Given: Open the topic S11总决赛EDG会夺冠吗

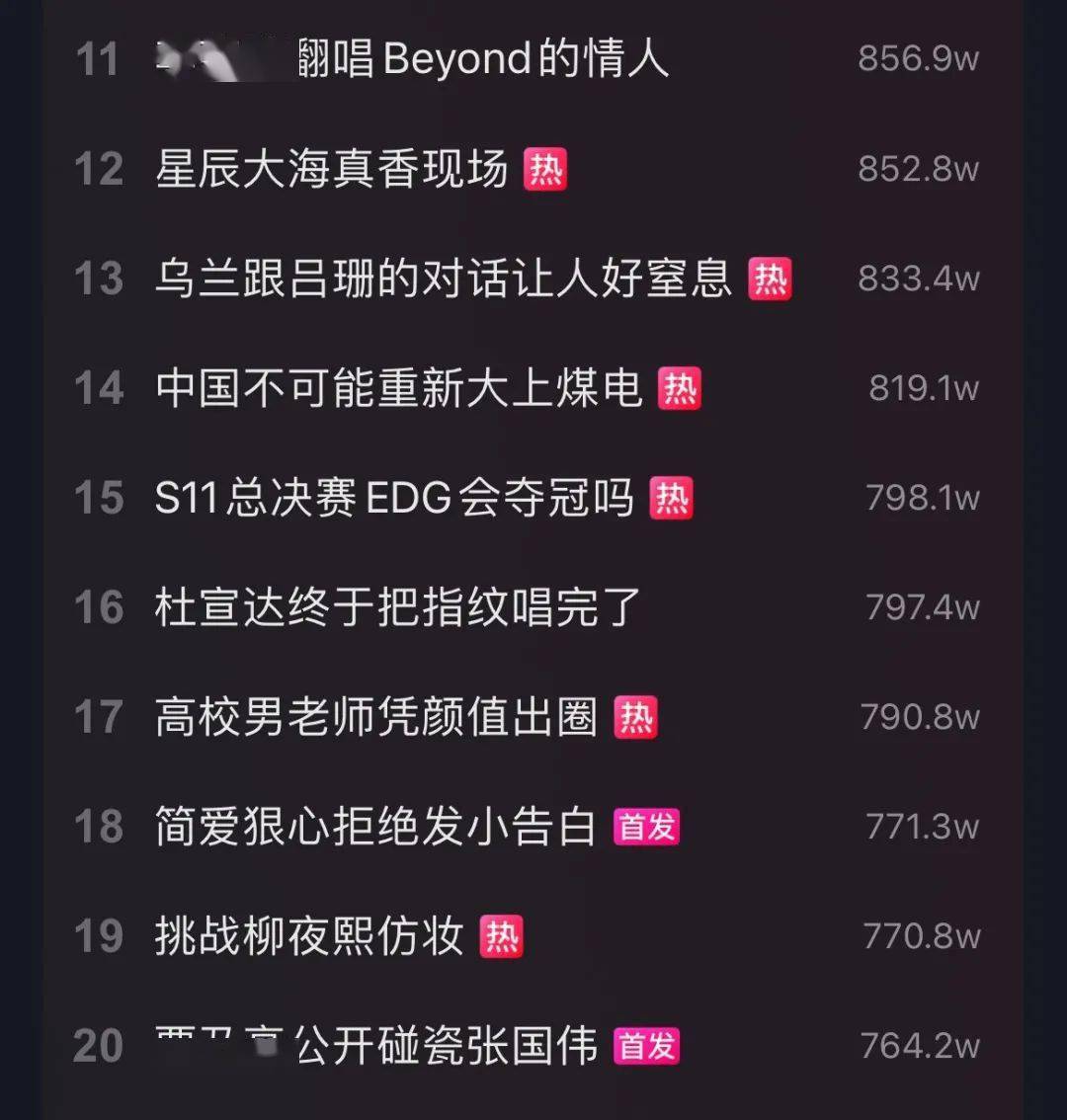Looking at the screenshot, I should tap(394, 498).
